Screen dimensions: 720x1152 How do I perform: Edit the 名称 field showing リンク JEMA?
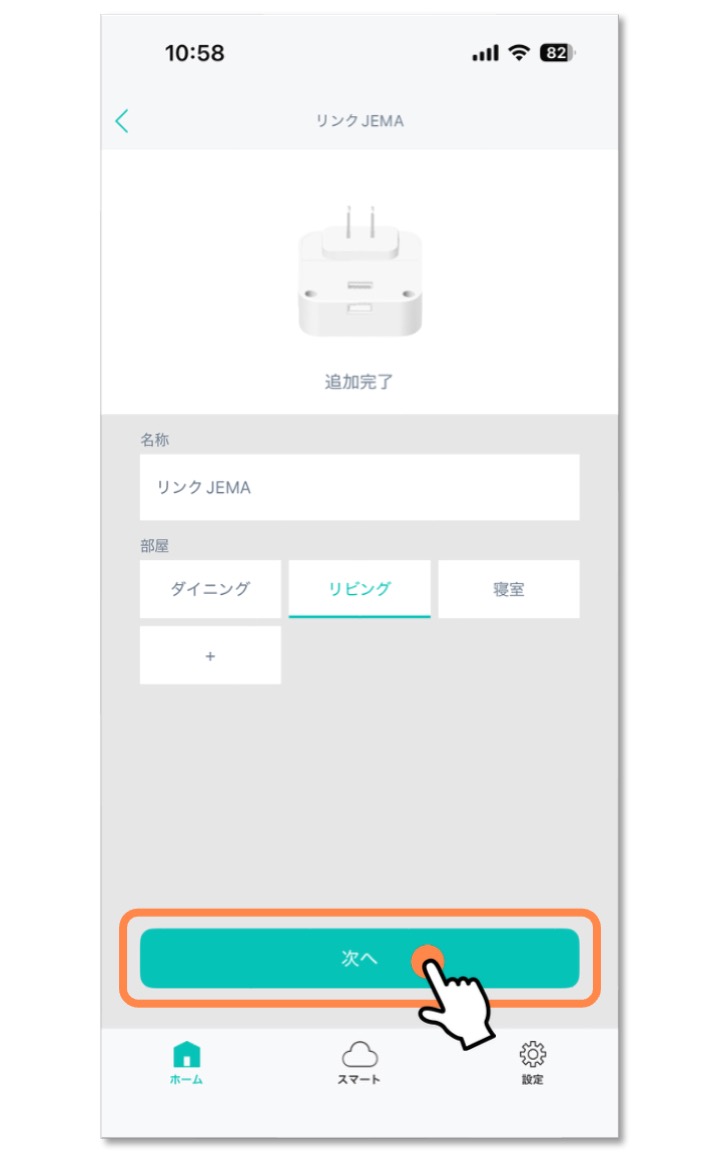359,488
